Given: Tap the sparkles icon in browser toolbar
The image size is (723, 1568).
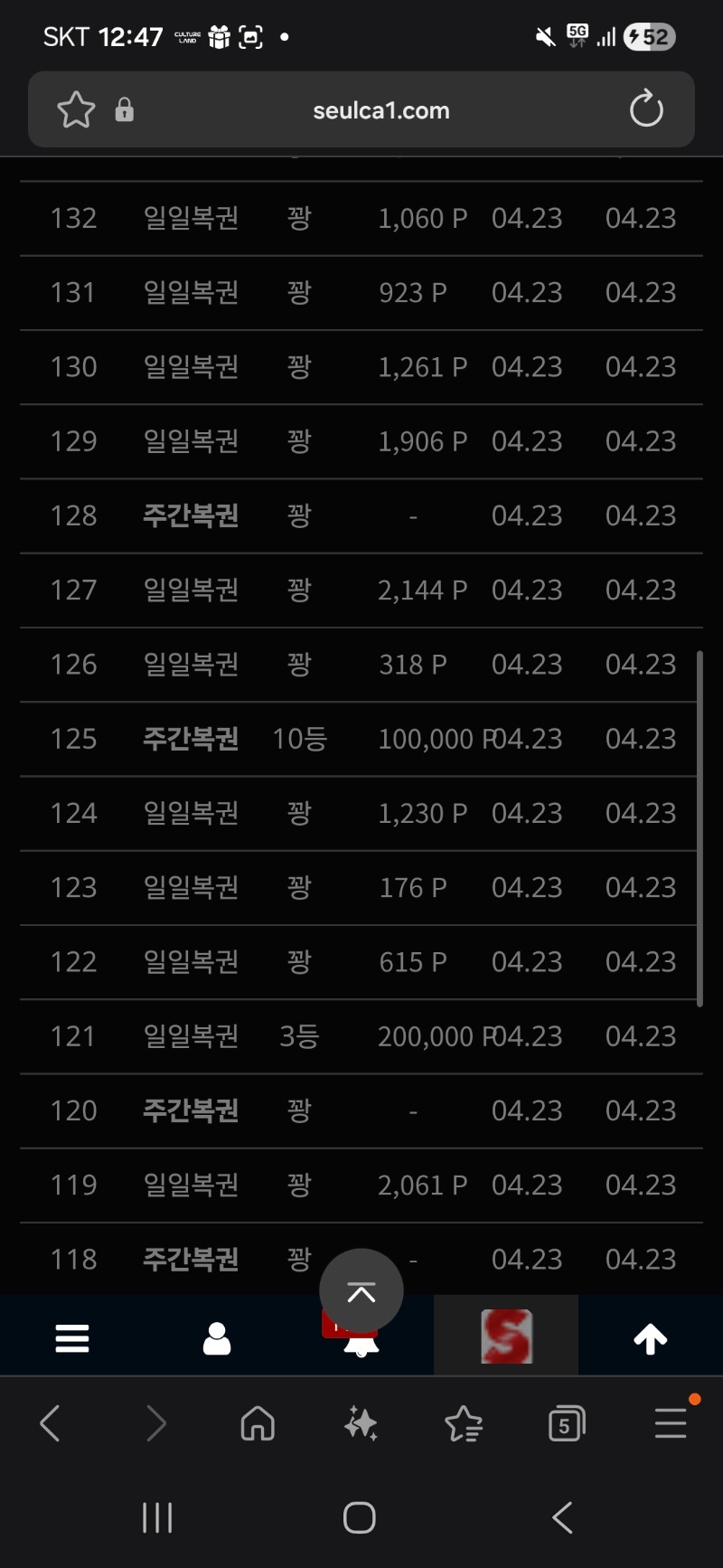Looking at the screenshot, I should (361, 1423).
